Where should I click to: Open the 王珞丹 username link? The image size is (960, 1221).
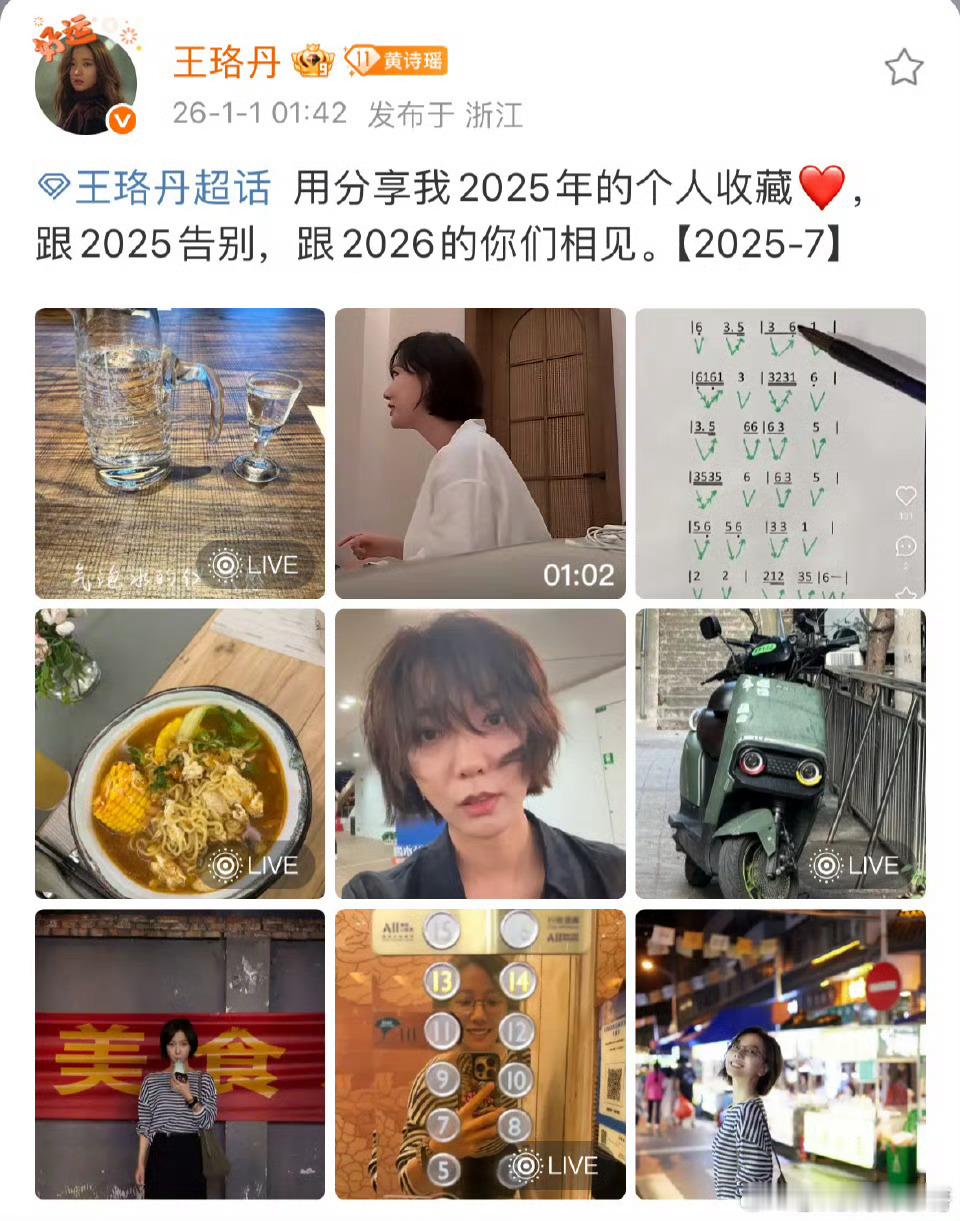click(227, 63)
